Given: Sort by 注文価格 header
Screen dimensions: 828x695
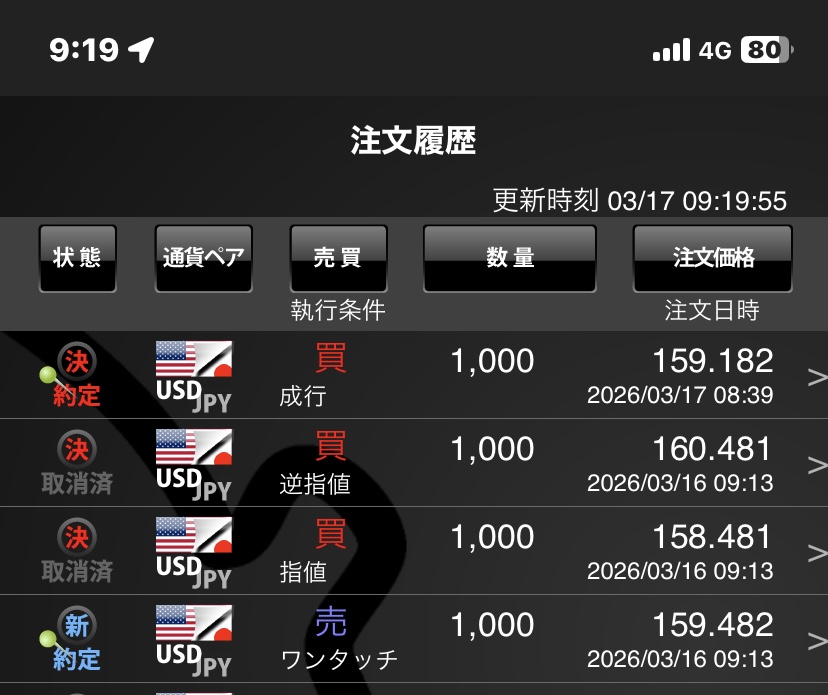Looking at the screenshot, I should (712, 258).
